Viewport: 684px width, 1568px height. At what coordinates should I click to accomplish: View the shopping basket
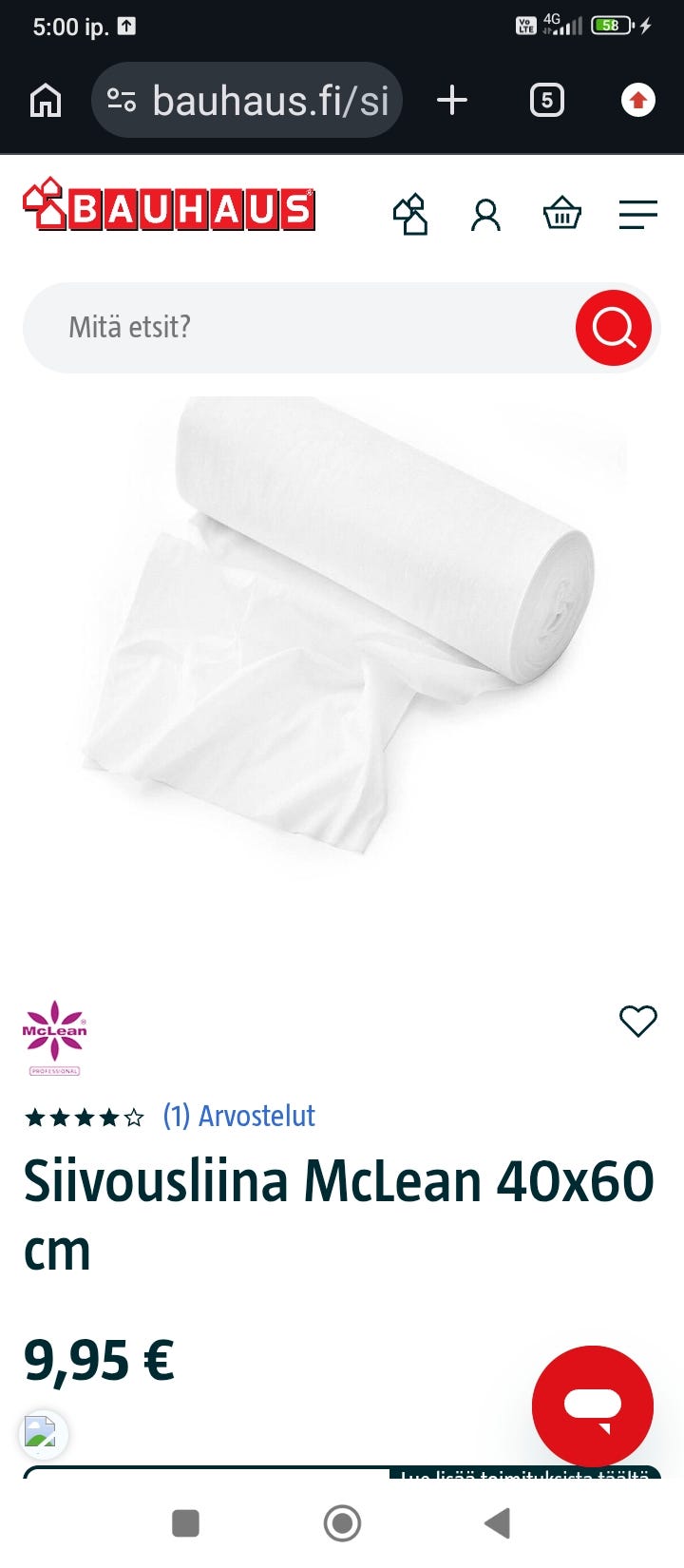[x=561, y=214]
